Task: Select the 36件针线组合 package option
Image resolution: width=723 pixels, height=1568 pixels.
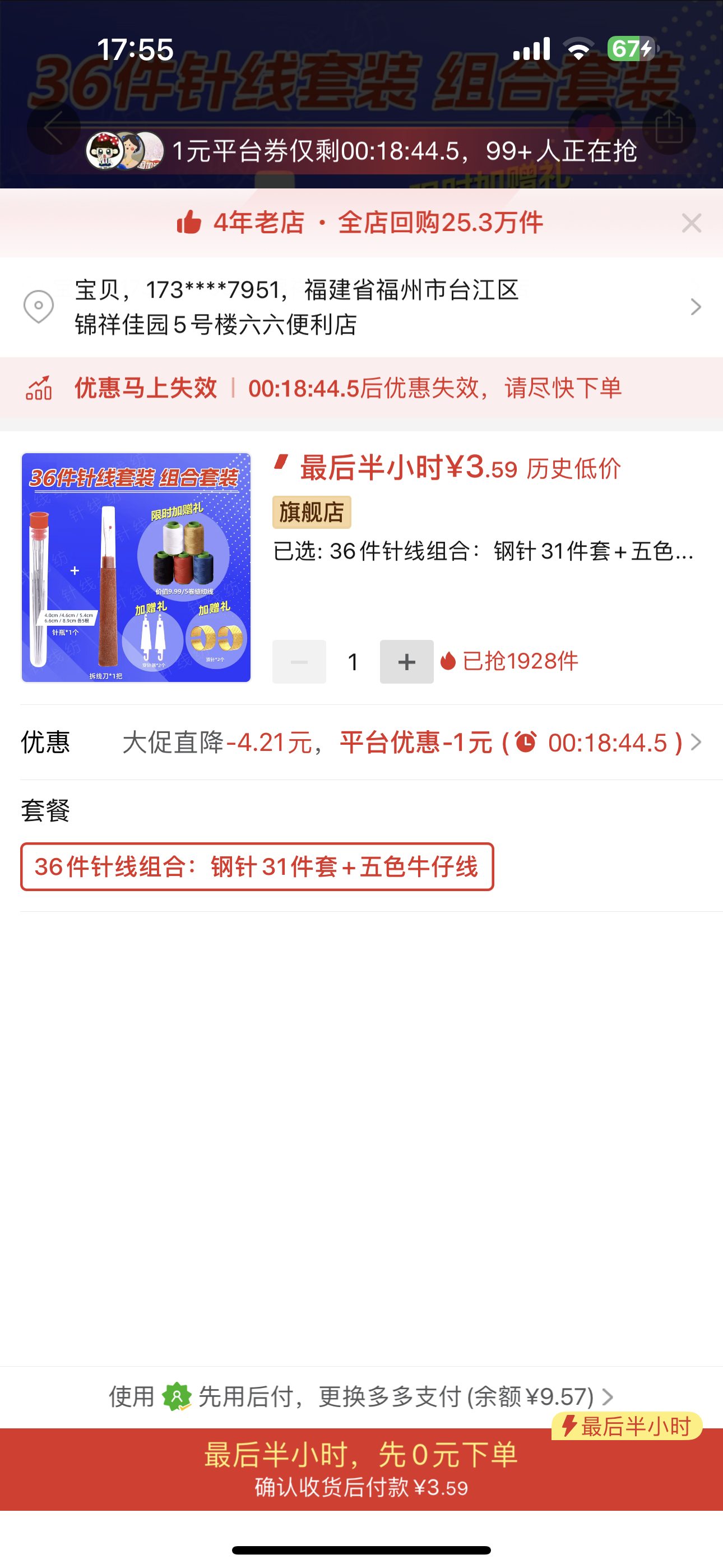Action: pos(257,867)
